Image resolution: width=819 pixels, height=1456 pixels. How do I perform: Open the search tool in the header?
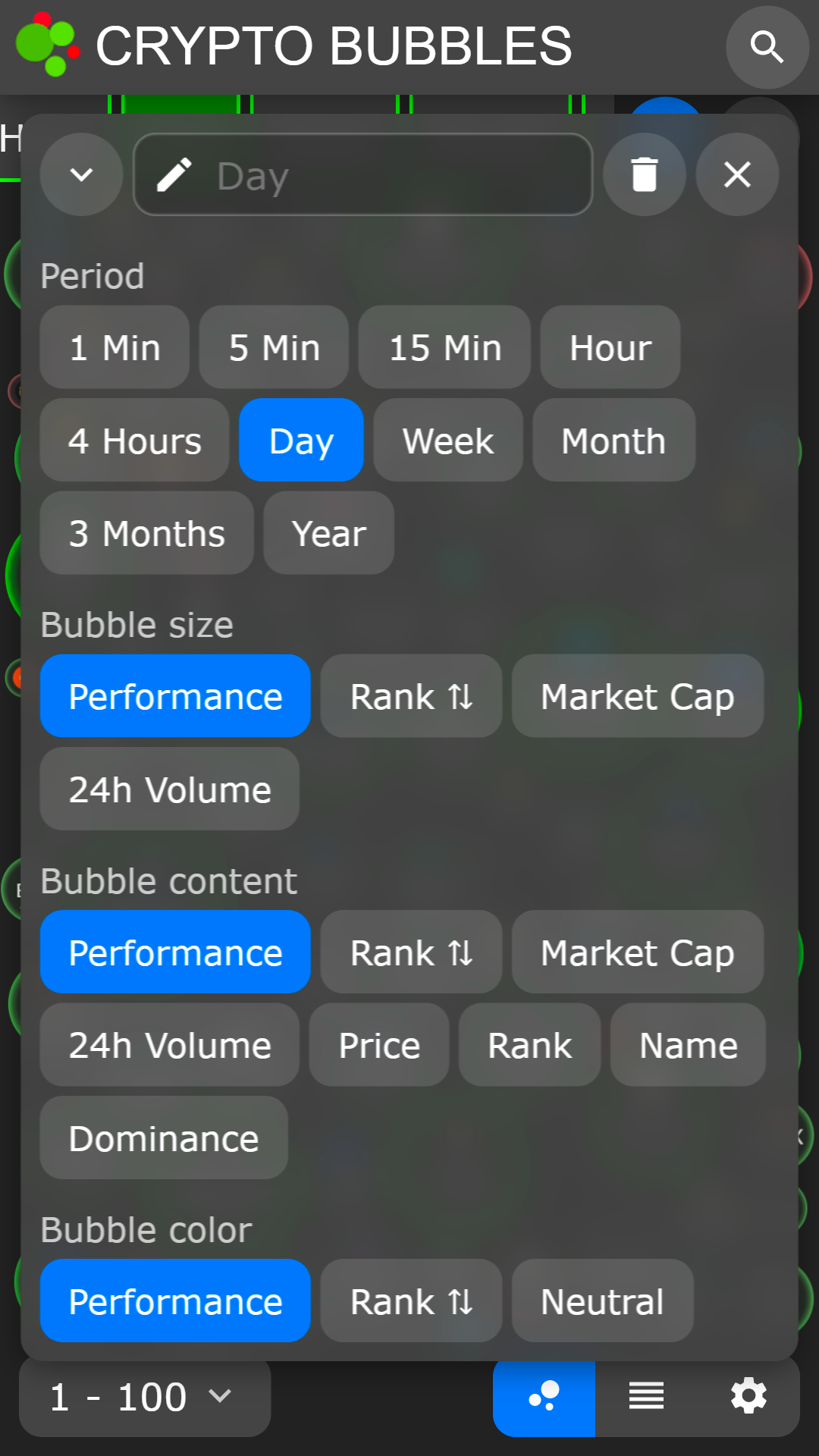767,47
